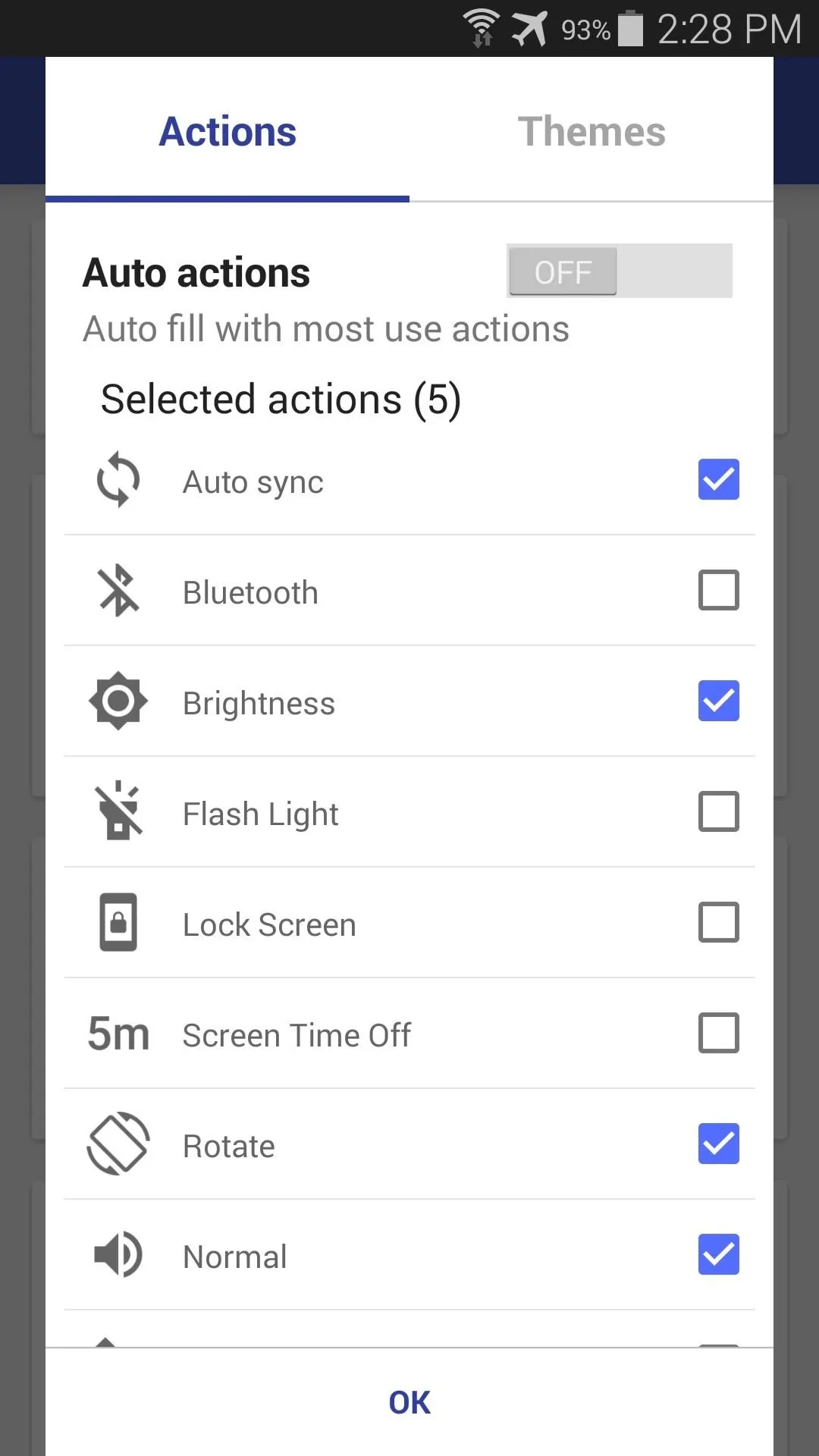Image resolution: width=819 pixels, height=1456 pixels.
Task: Uncheck the Auto sync checkbox
Action: [x=718, y=479]
